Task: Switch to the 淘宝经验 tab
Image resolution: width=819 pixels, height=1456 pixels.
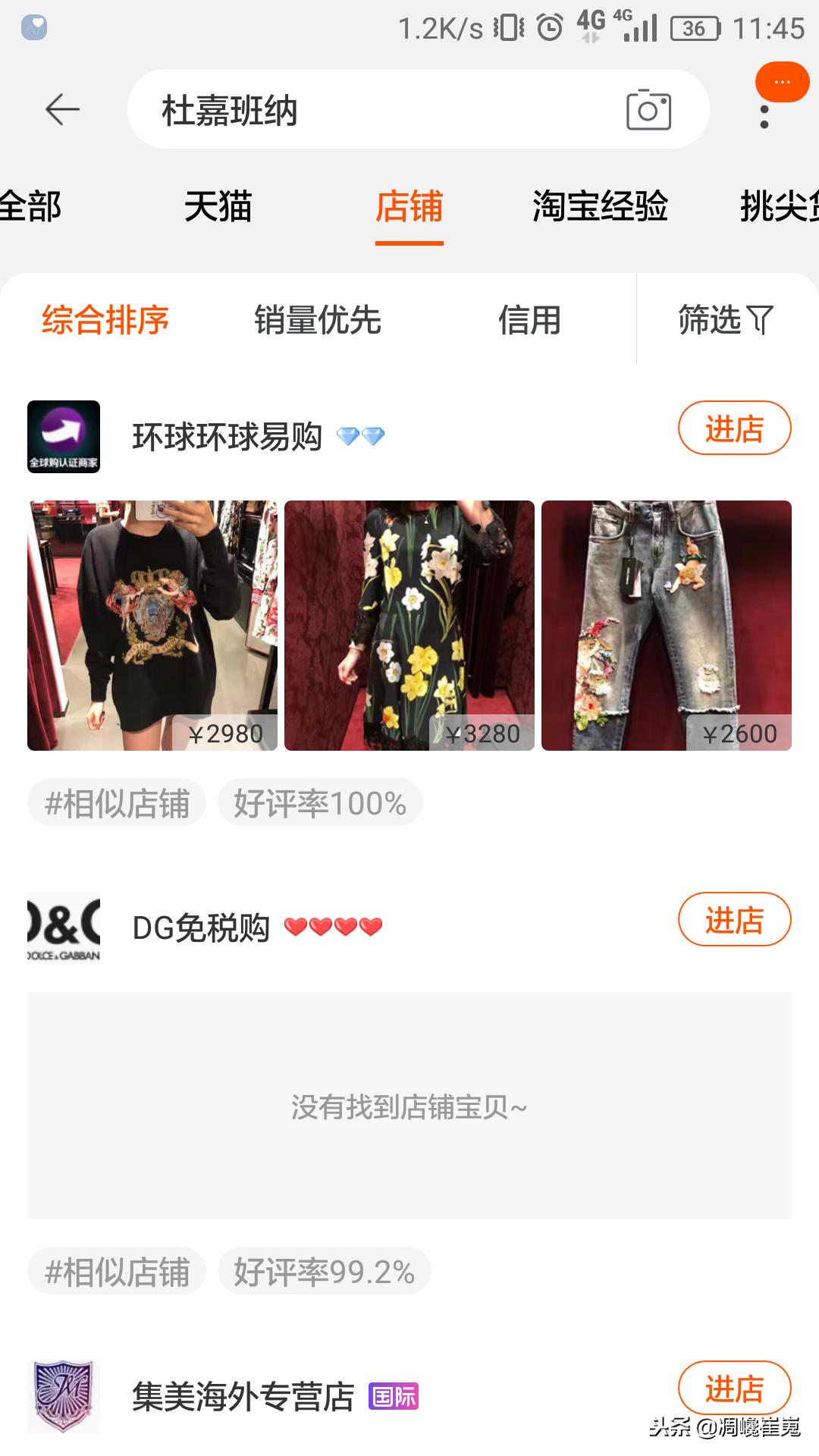Action: 601,207
